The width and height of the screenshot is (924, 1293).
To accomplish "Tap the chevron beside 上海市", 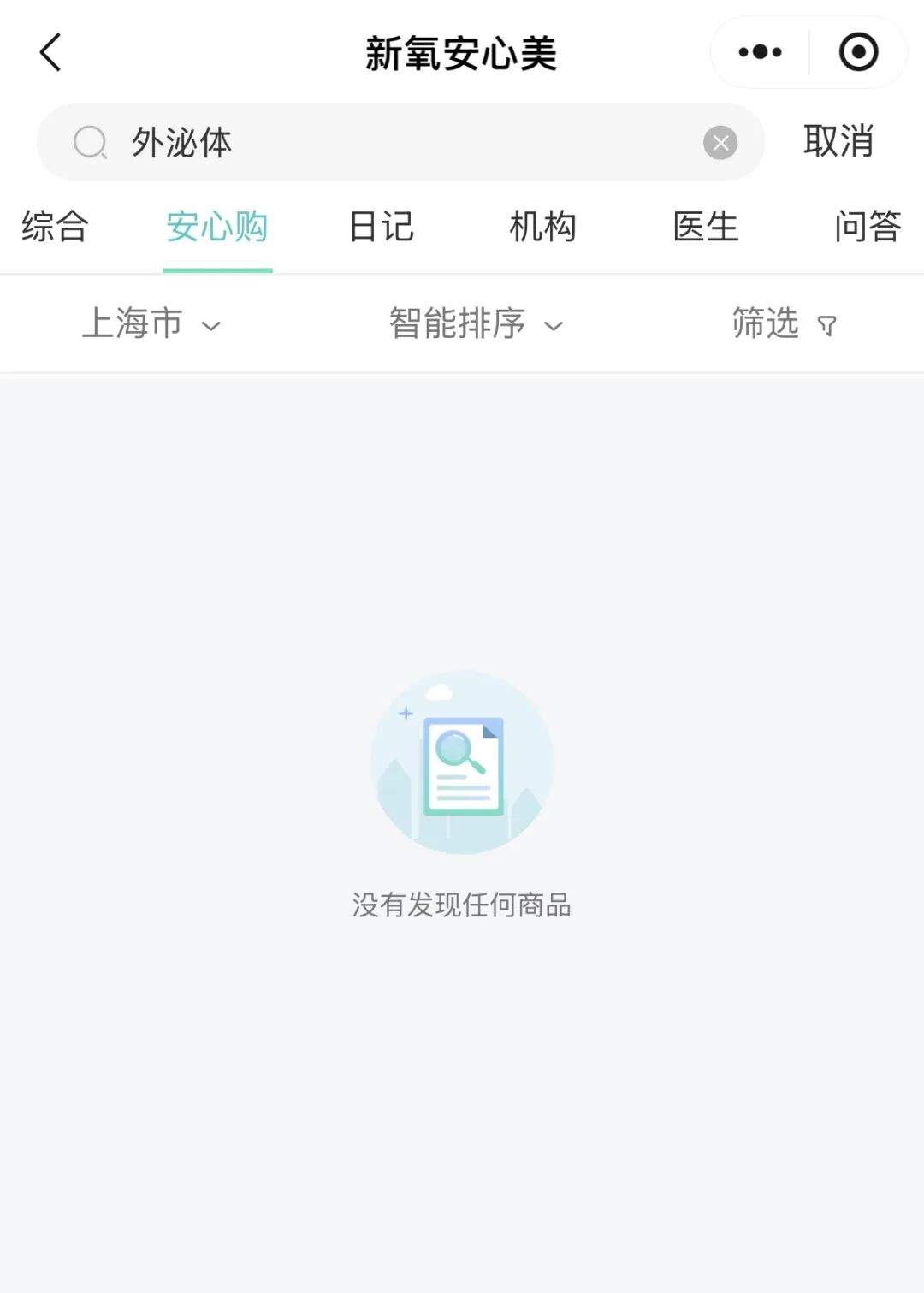I will tap(211, 327).
